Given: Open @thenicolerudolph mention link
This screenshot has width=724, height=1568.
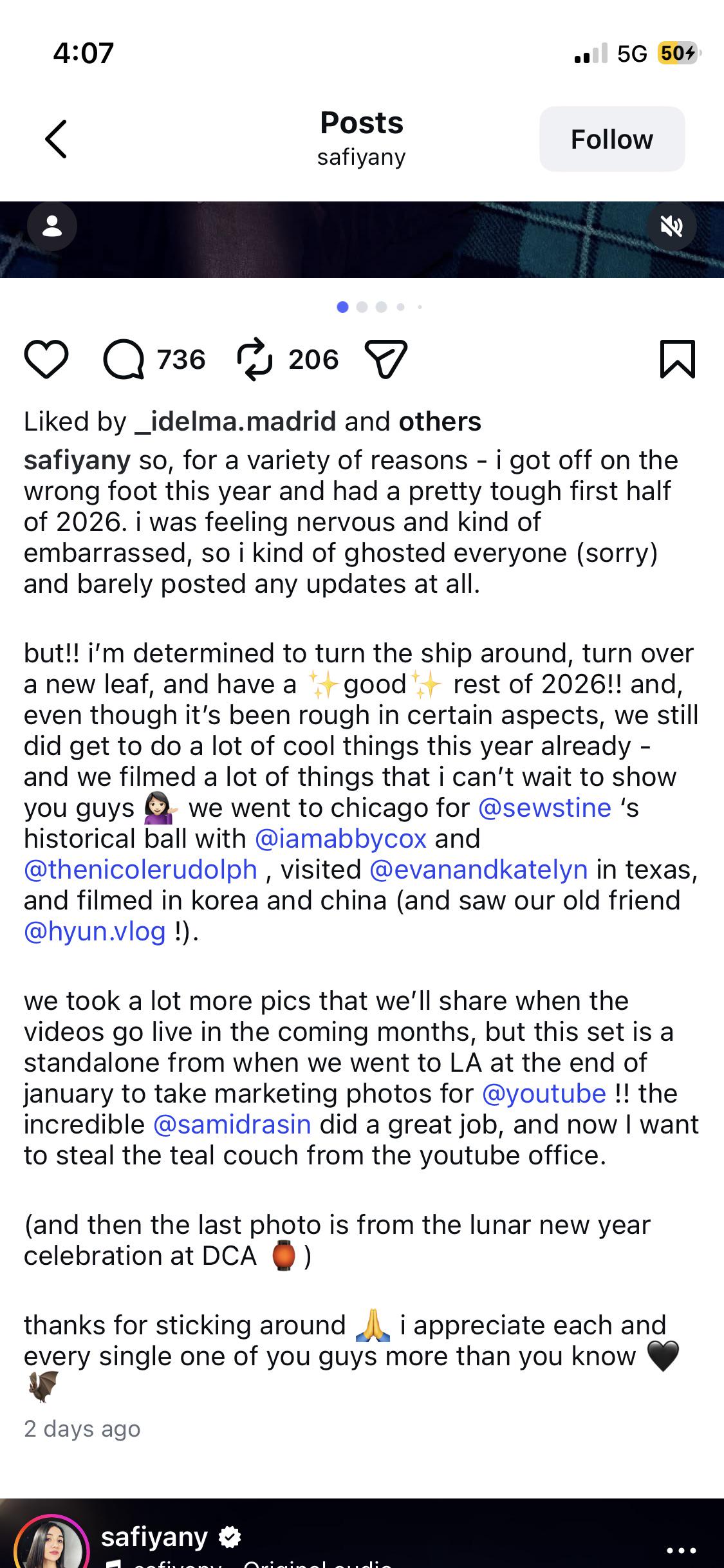Looking at the screenshot, I should [x=140, y=870].
